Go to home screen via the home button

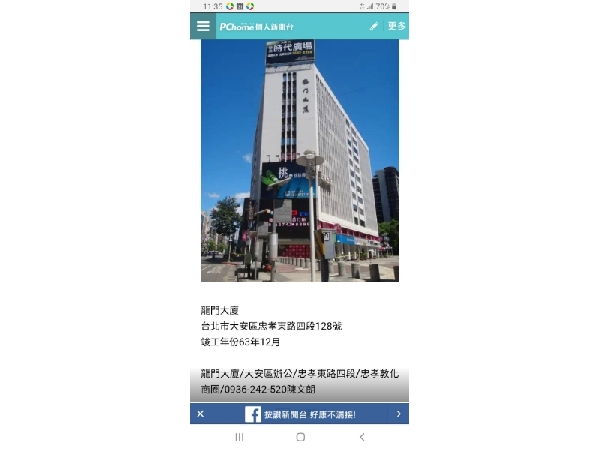(300, 437)
